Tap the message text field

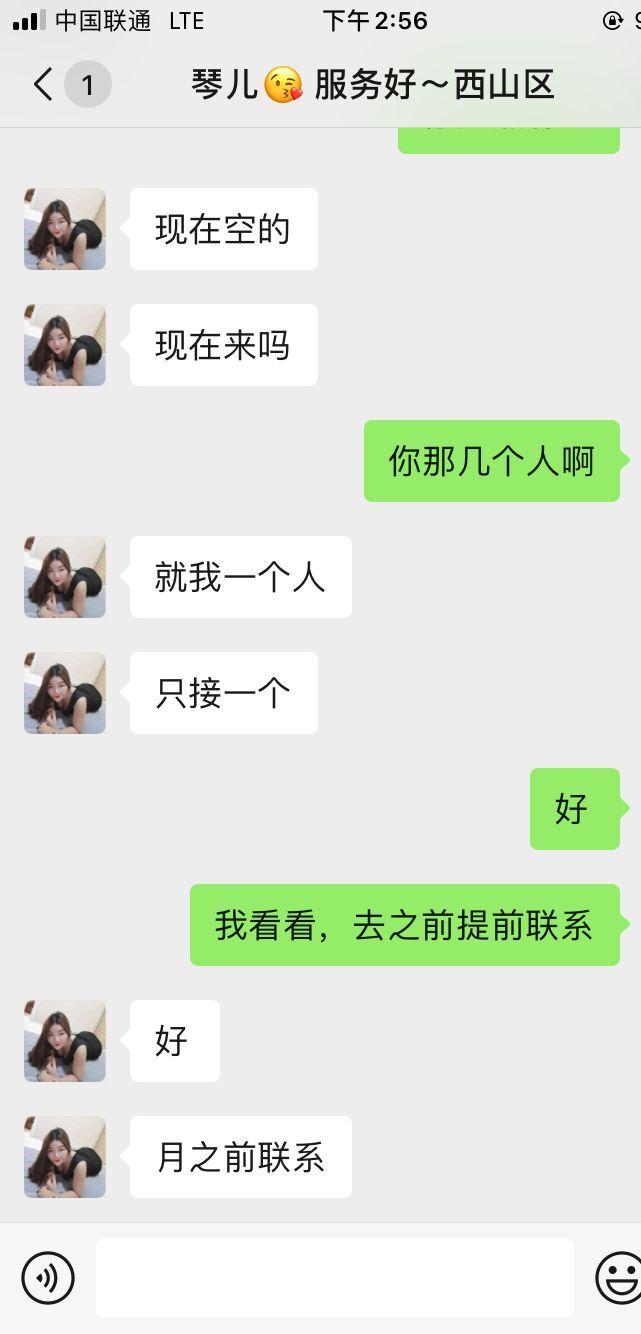334,1277
